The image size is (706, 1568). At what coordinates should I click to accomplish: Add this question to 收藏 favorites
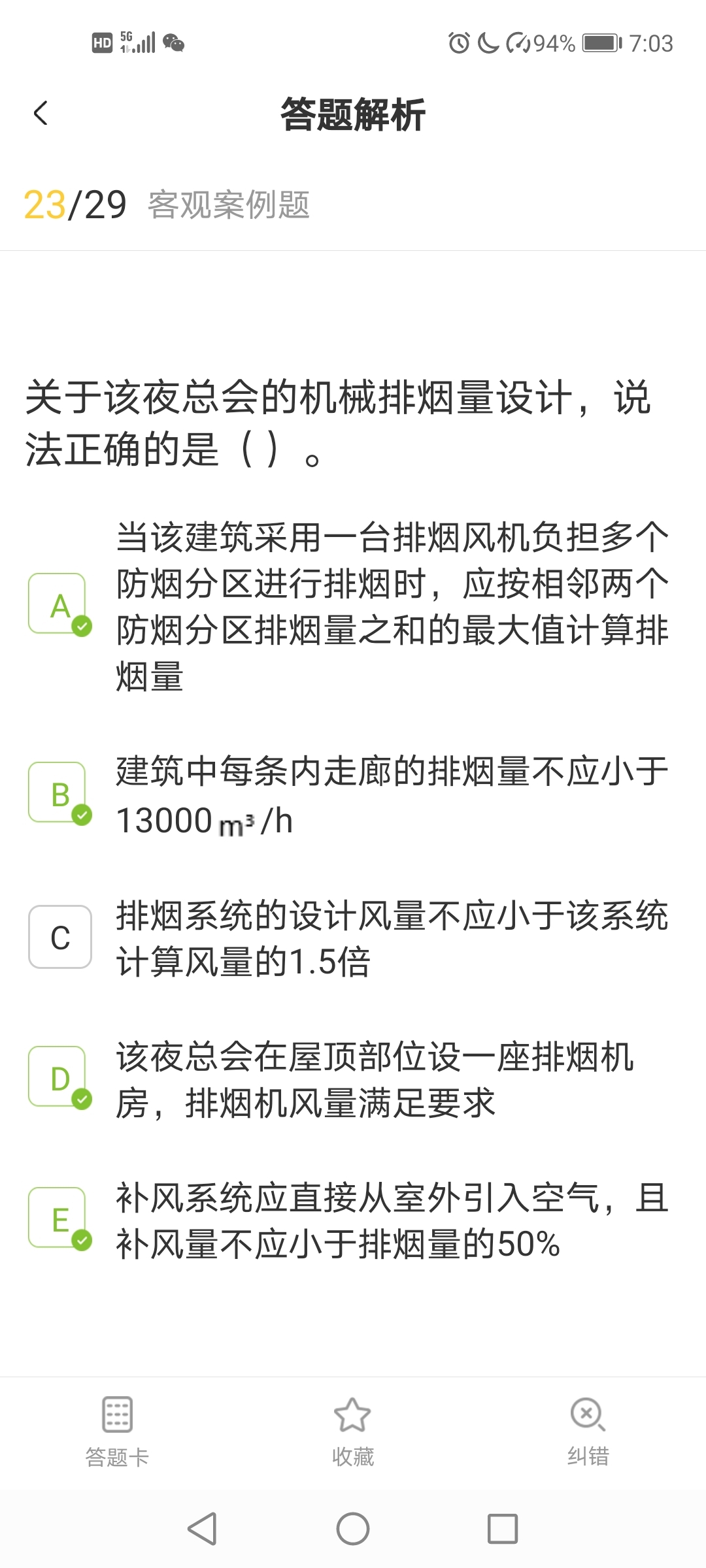pos(352,1432)
